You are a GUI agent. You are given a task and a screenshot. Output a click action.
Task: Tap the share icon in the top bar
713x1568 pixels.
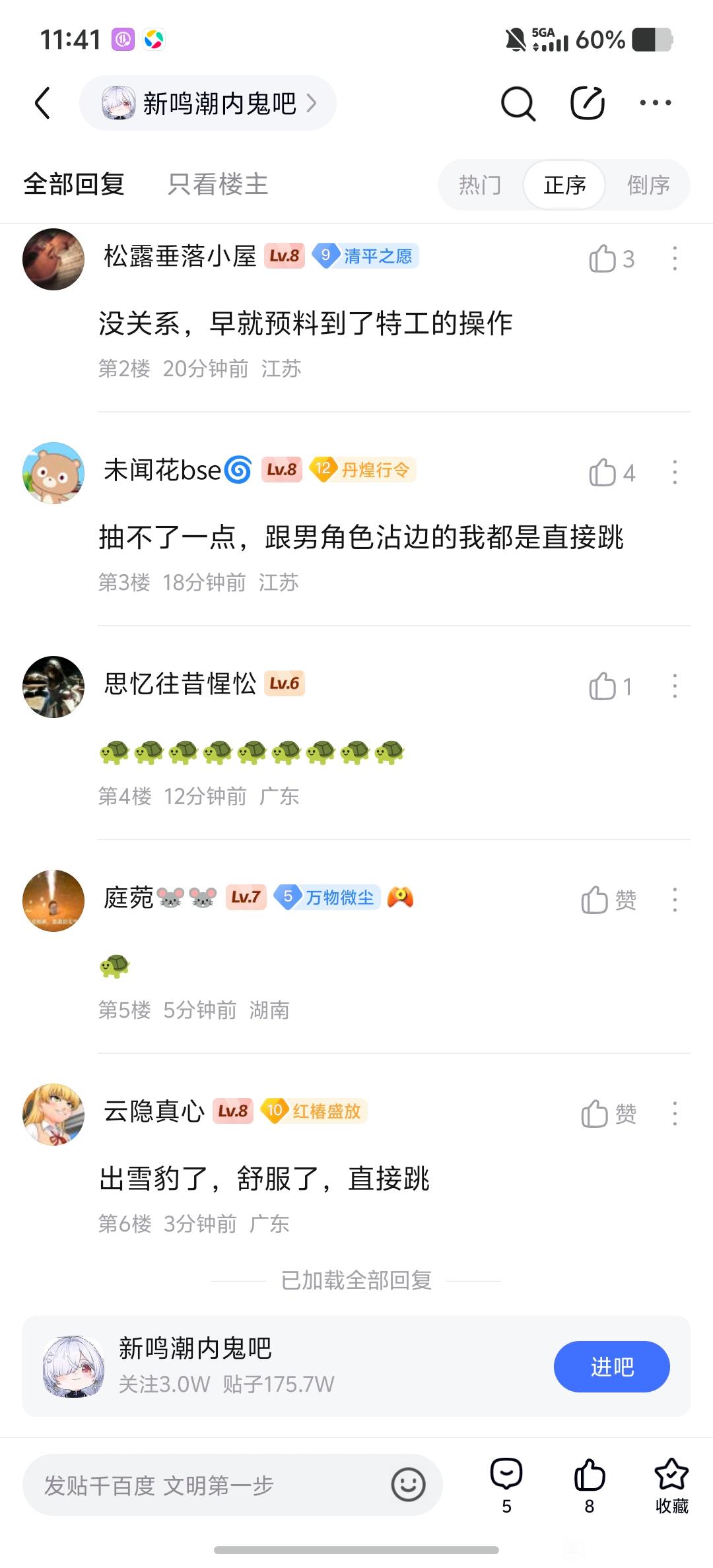[587, 103]
